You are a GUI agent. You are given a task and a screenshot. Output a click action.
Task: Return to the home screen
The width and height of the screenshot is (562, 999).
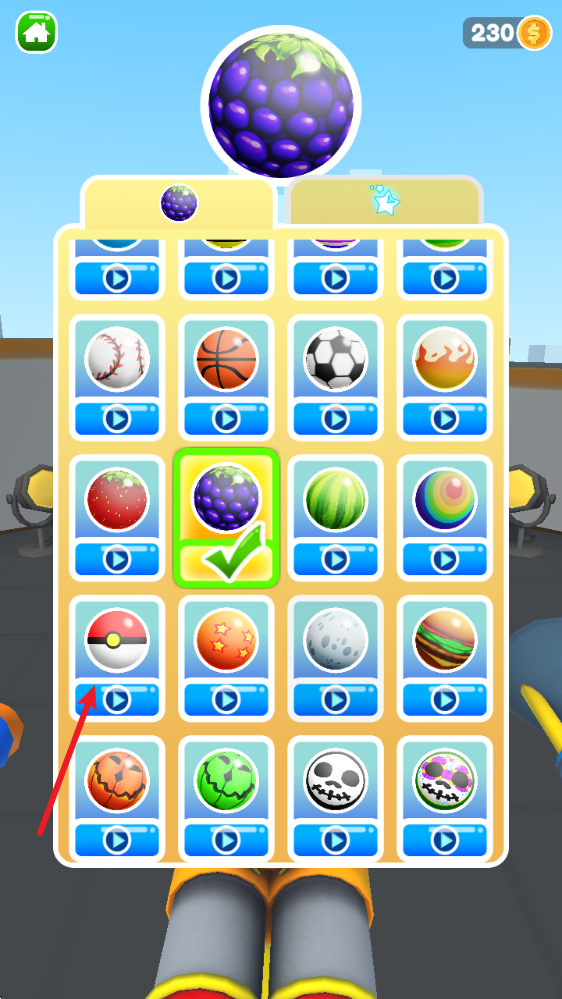coord(36,32)
